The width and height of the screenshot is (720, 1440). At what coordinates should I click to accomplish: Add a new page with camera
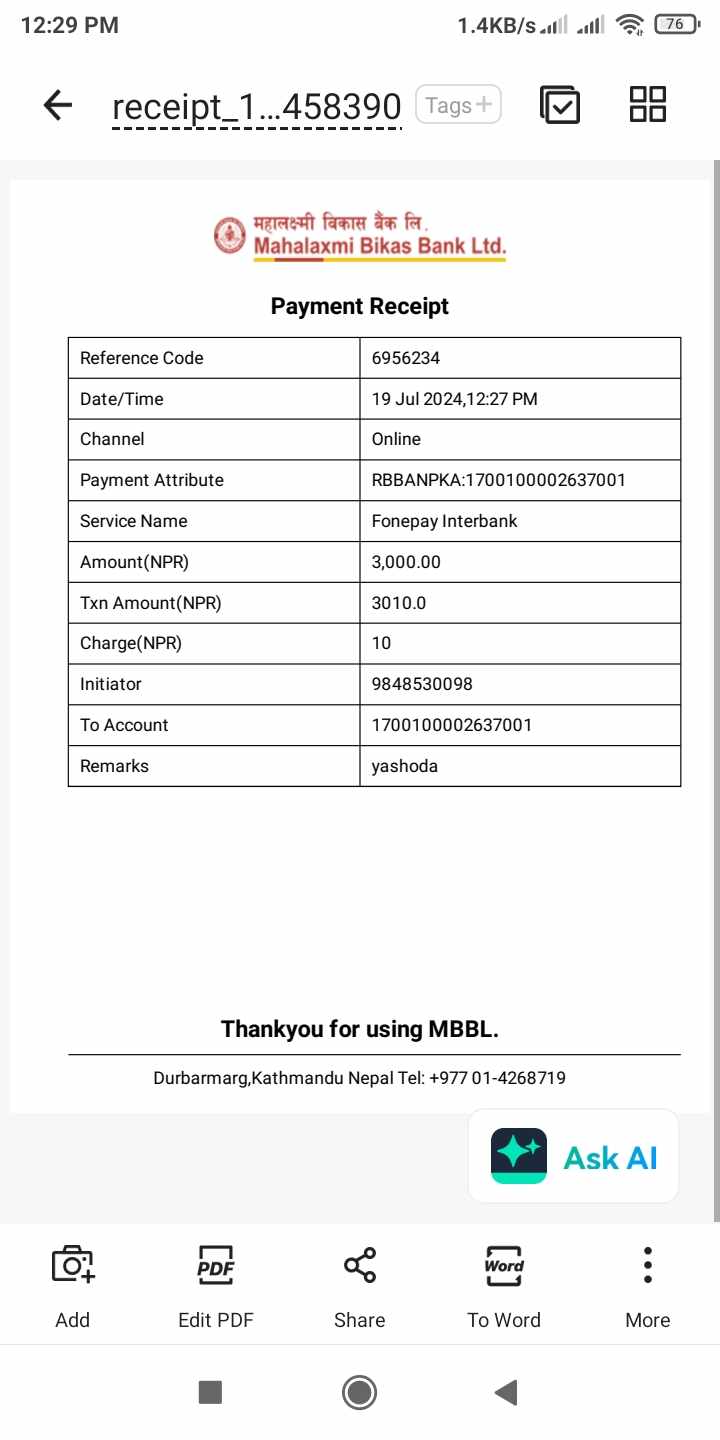[x=73, y=1286]
